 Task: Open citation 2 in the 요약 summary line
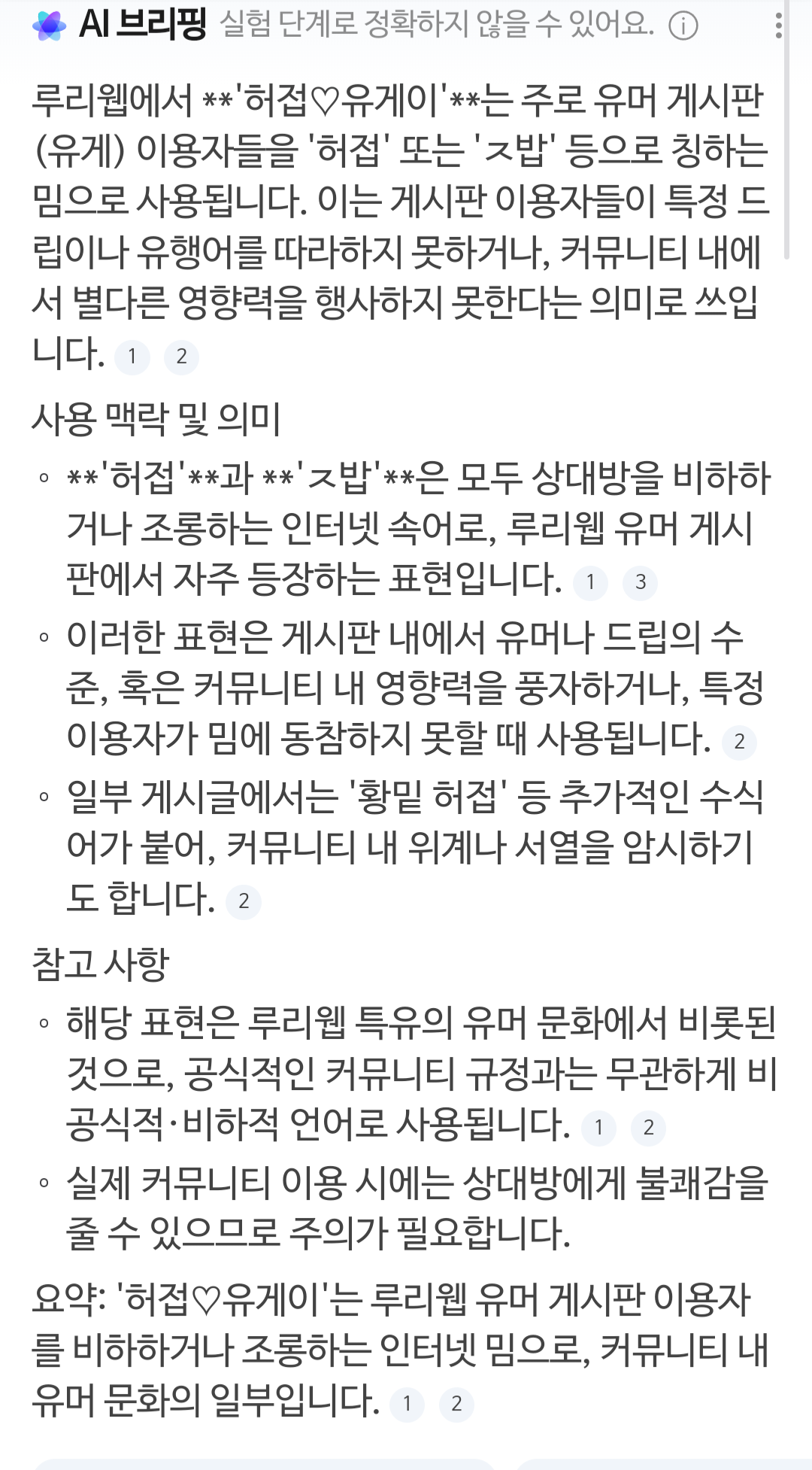pyautogui.click(x=456, y=1404)
